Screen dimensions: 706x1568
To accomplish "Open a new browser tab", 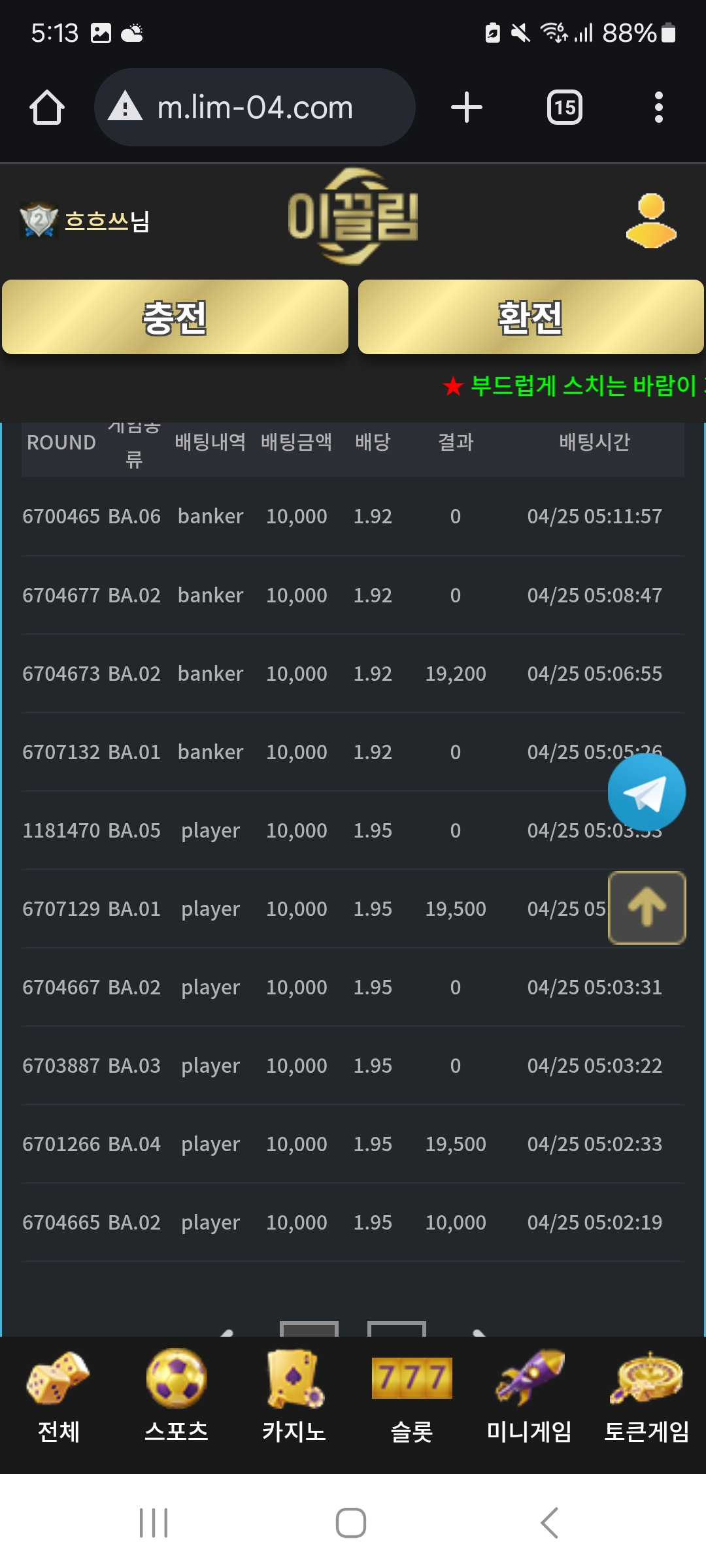I will 467,107.
